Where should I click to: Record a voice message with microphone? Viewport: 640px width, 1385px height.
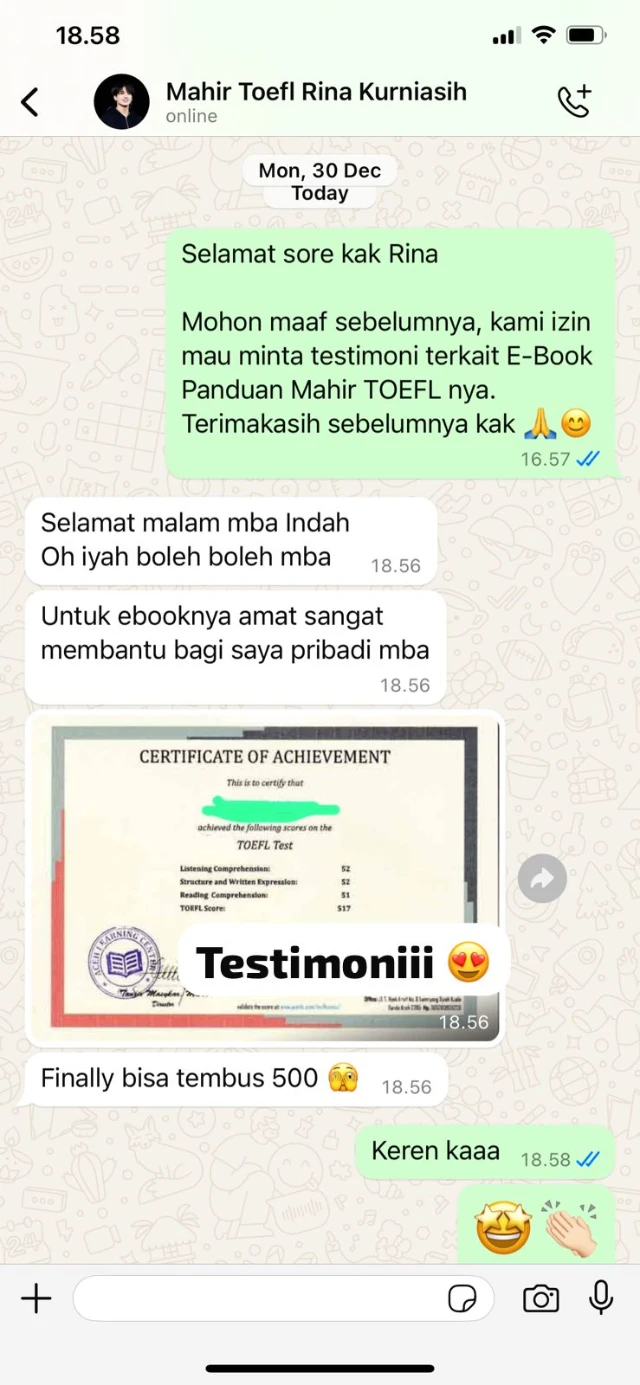tap(601, 1298)
